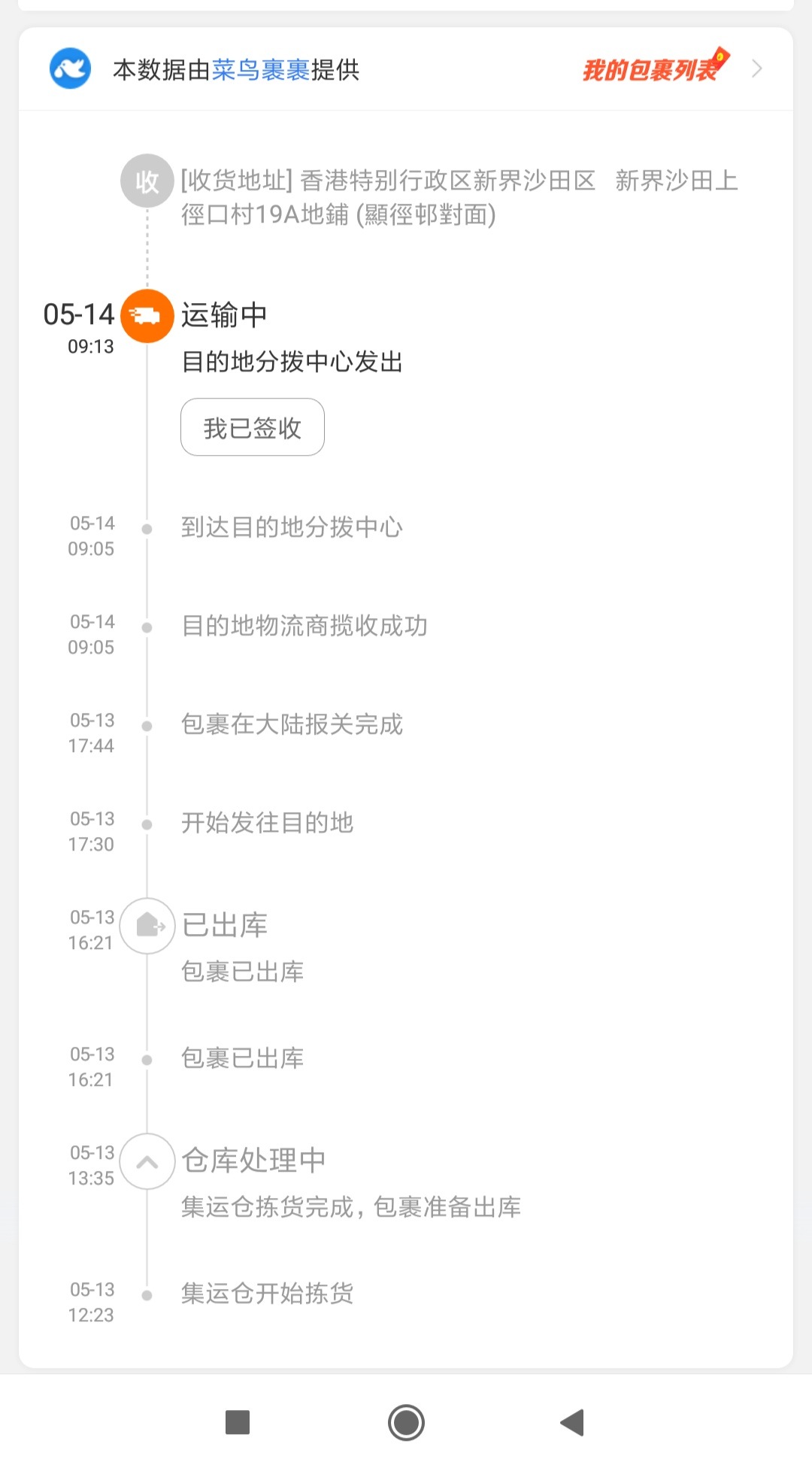This screenshot has height=1471, width=812.
Task: Open recent apps
Action: (238, 1422)
